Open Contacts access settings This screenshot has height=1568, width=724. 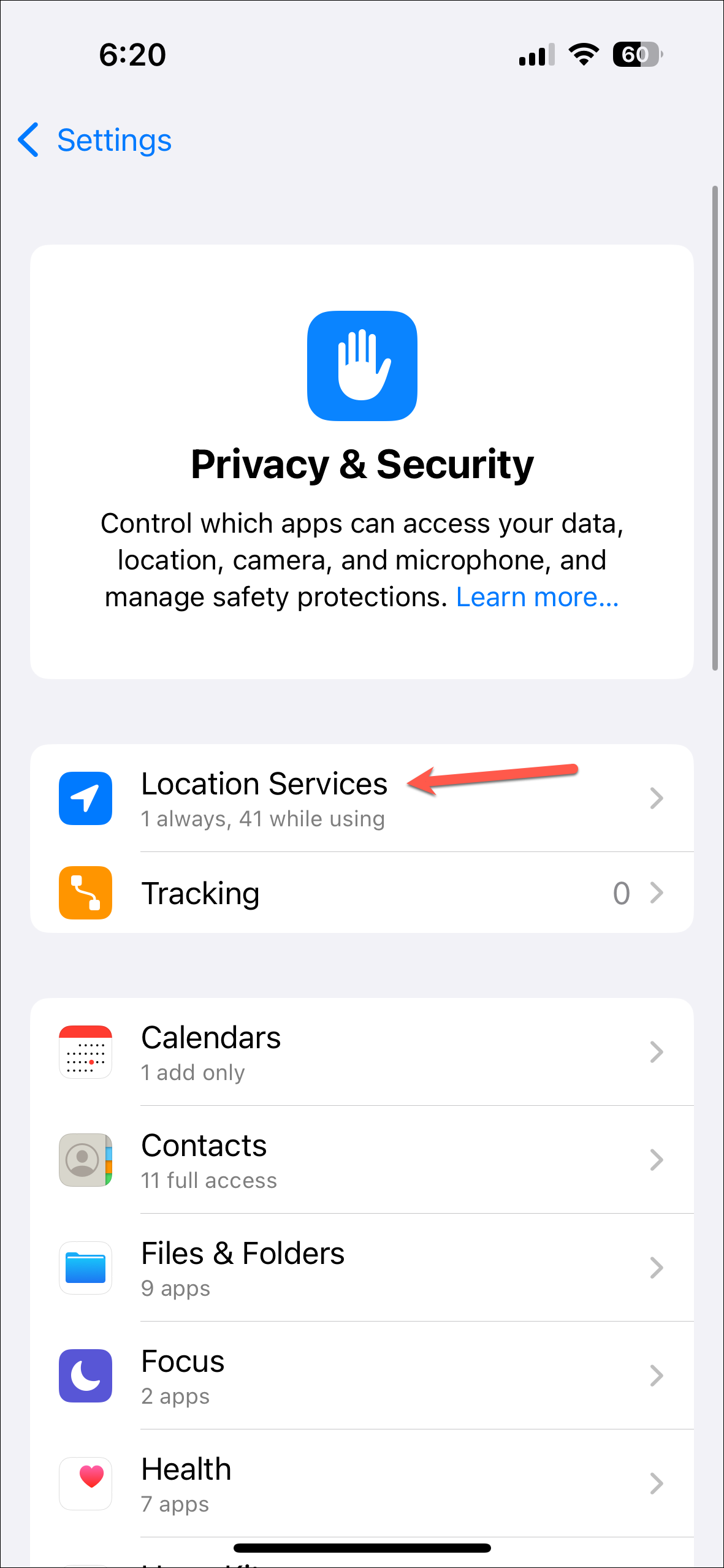click(362, 1160)
